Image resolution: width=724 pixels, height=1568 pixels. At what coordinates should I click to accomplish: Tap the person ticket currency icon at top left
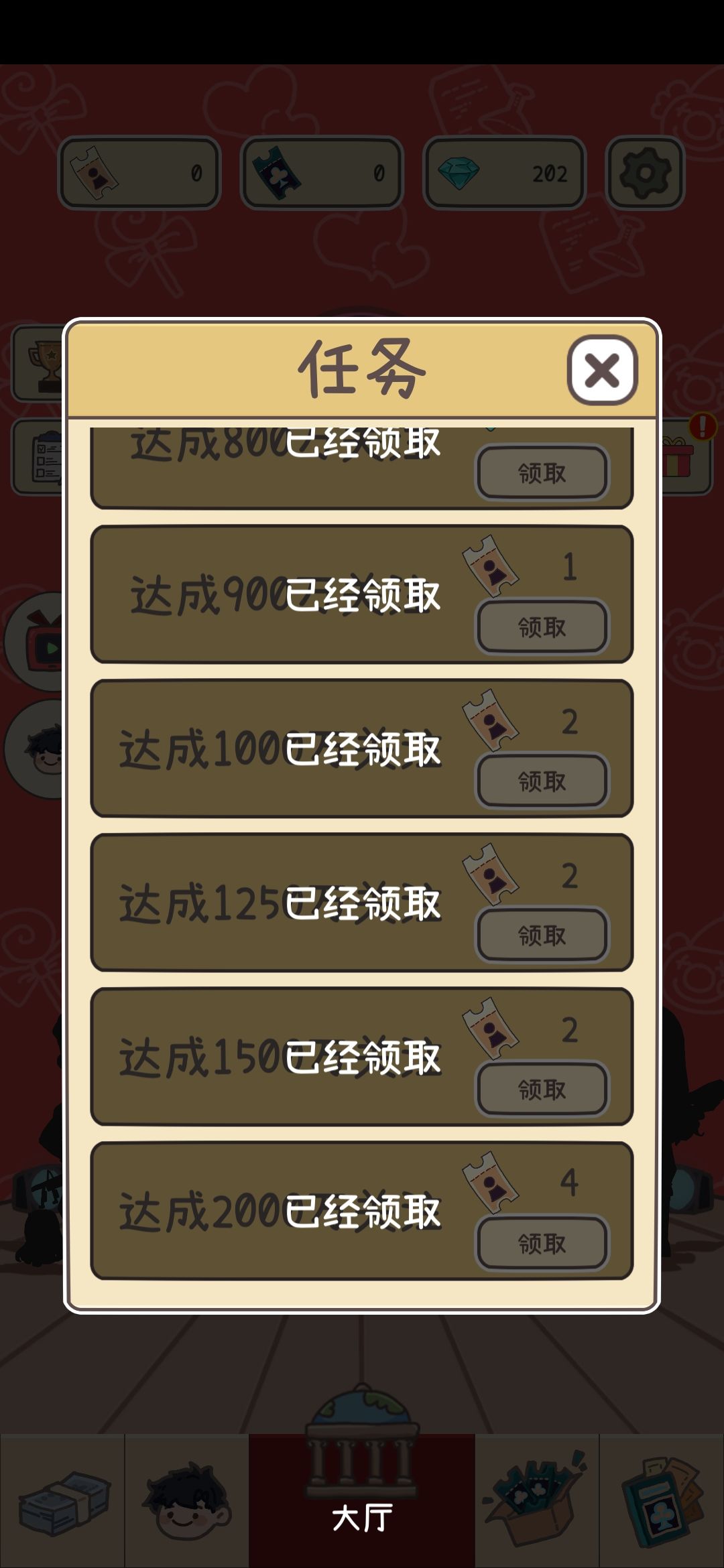click(94, 174)
